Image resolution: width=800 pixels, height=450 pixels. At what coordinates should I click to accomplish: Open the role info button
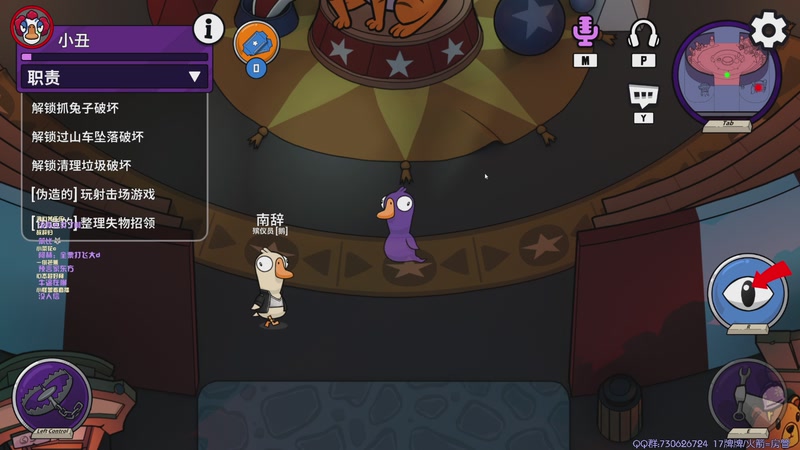pyautogui.click(x=208, y=29)
